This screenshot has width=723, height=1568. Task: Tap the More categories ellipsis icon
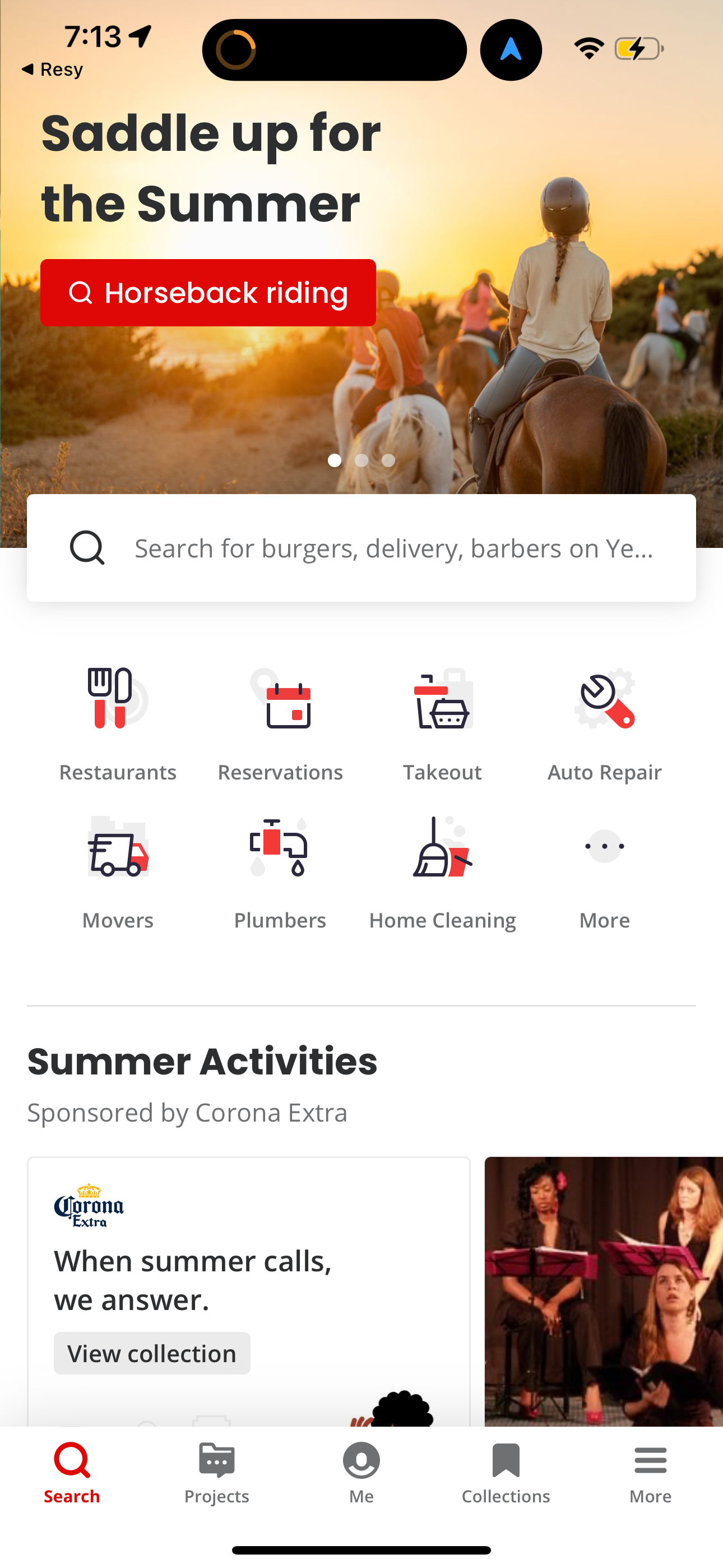(604, 846)
